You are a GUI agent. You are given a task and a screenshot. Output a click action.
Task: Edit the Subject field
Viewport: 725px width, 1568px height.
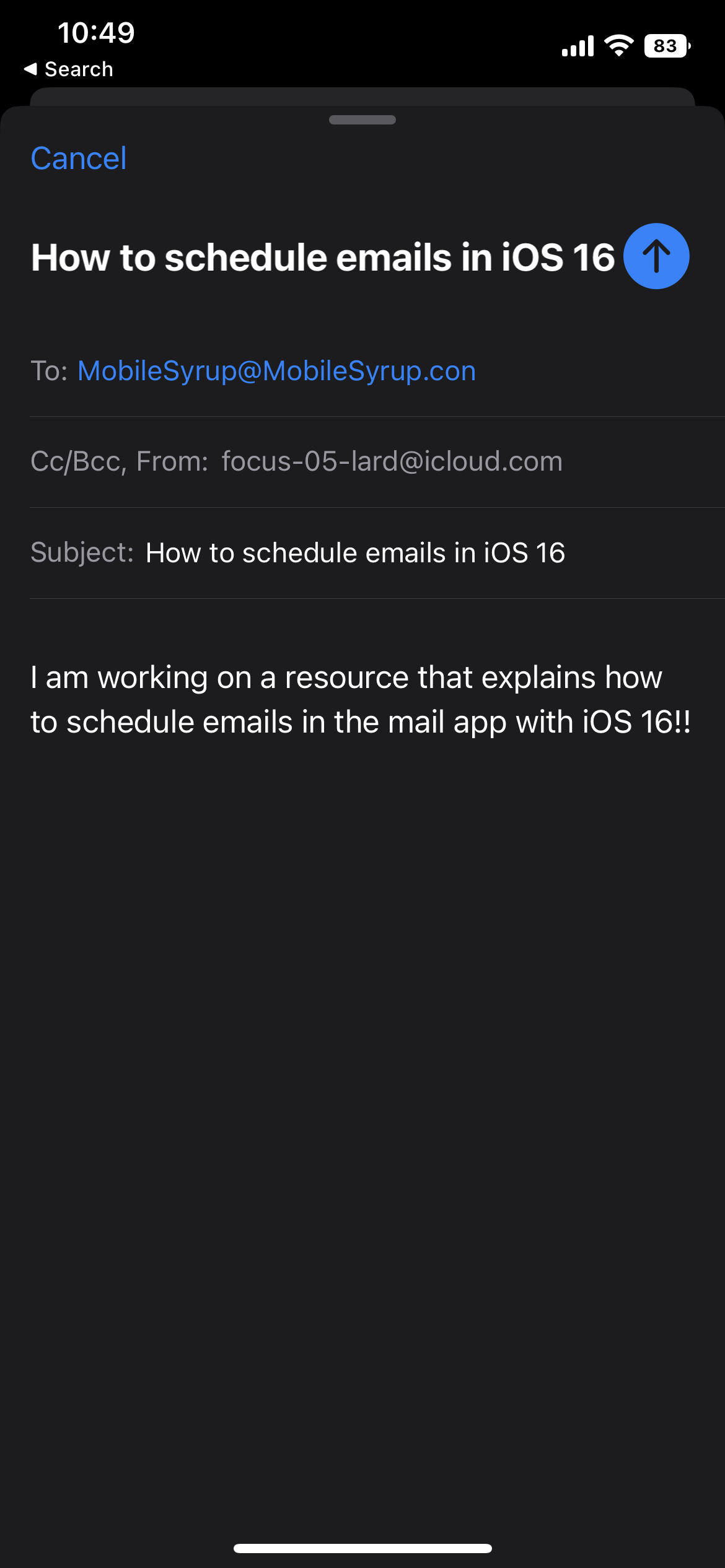[354, 552]
